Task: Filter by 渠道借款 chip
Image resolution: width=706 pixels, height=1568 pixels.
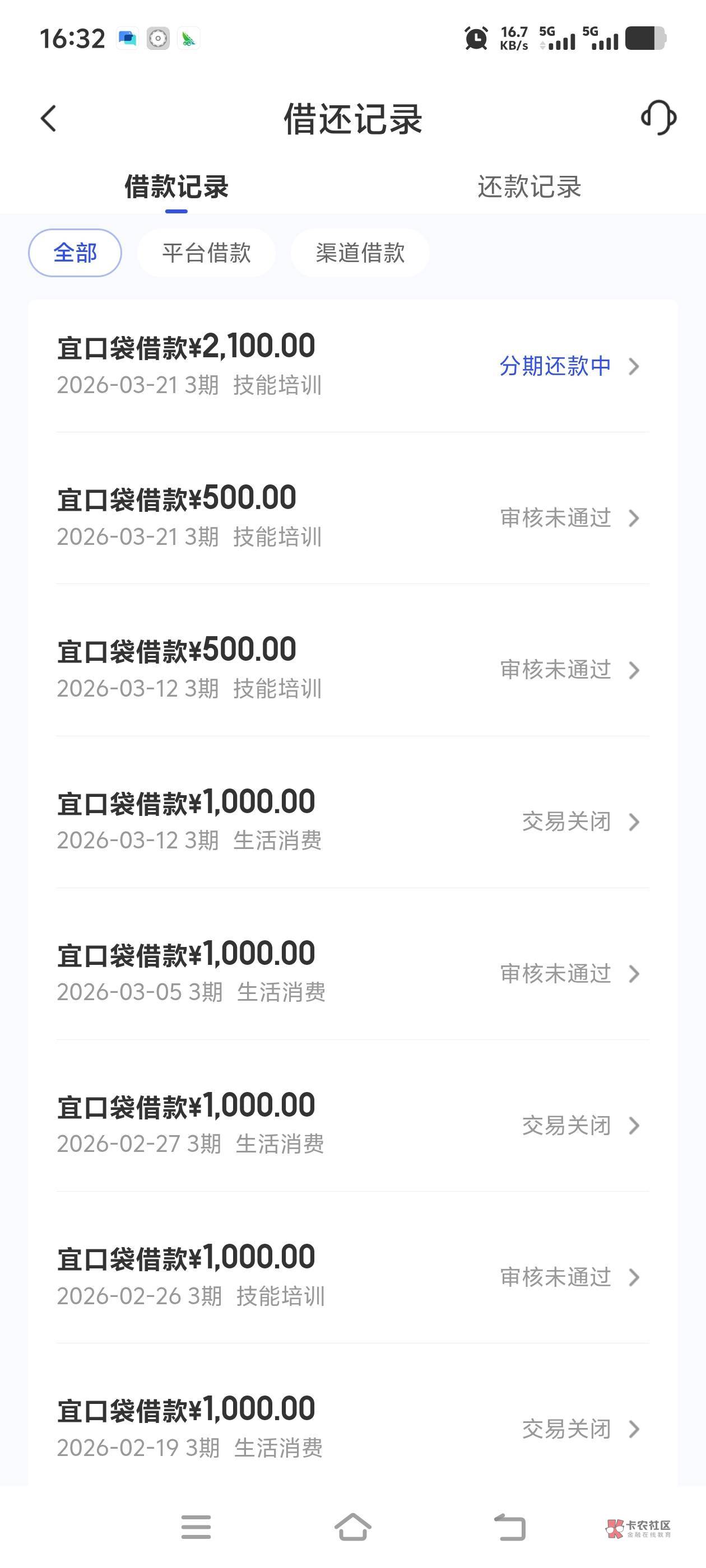Action: point(360,253)
